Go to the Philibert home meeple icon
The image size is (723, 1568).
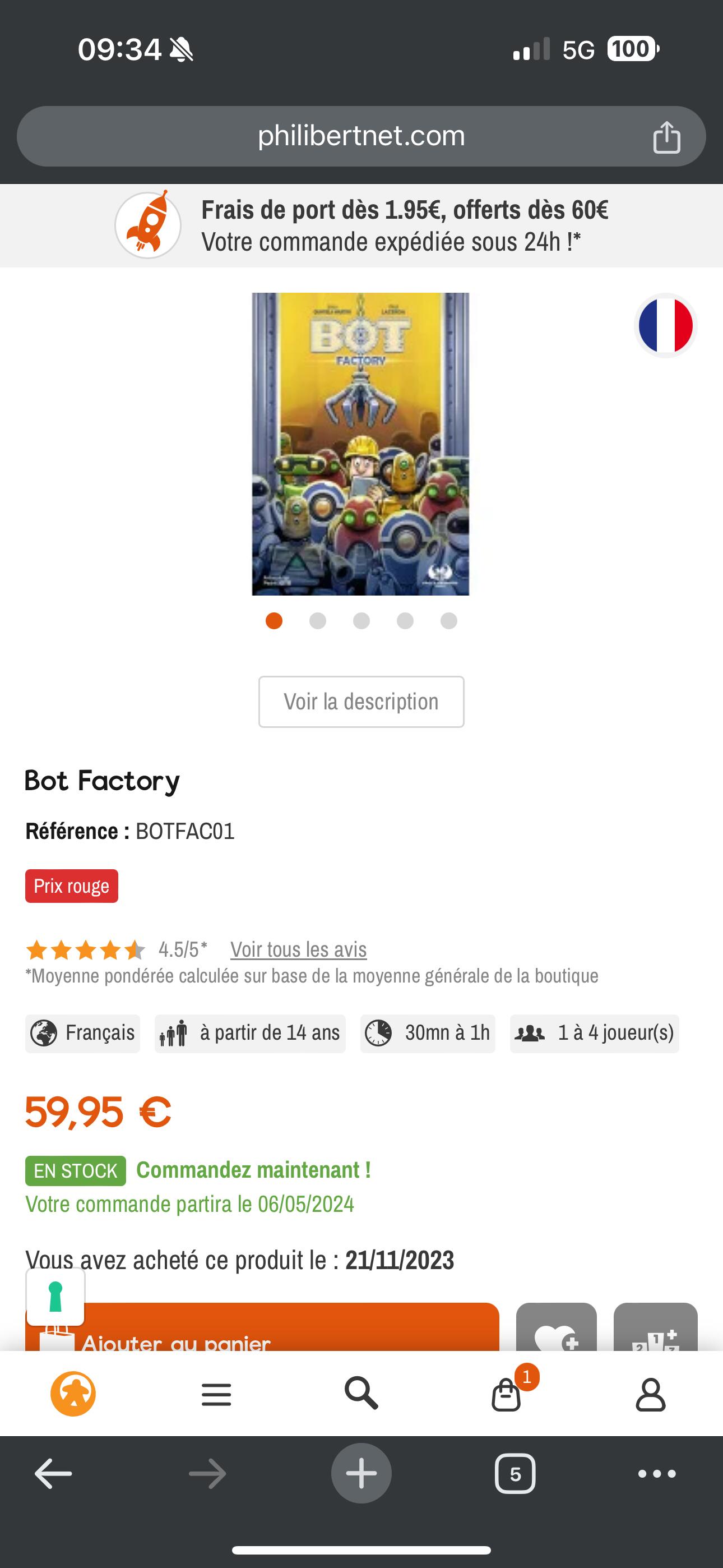[73, 1393]
